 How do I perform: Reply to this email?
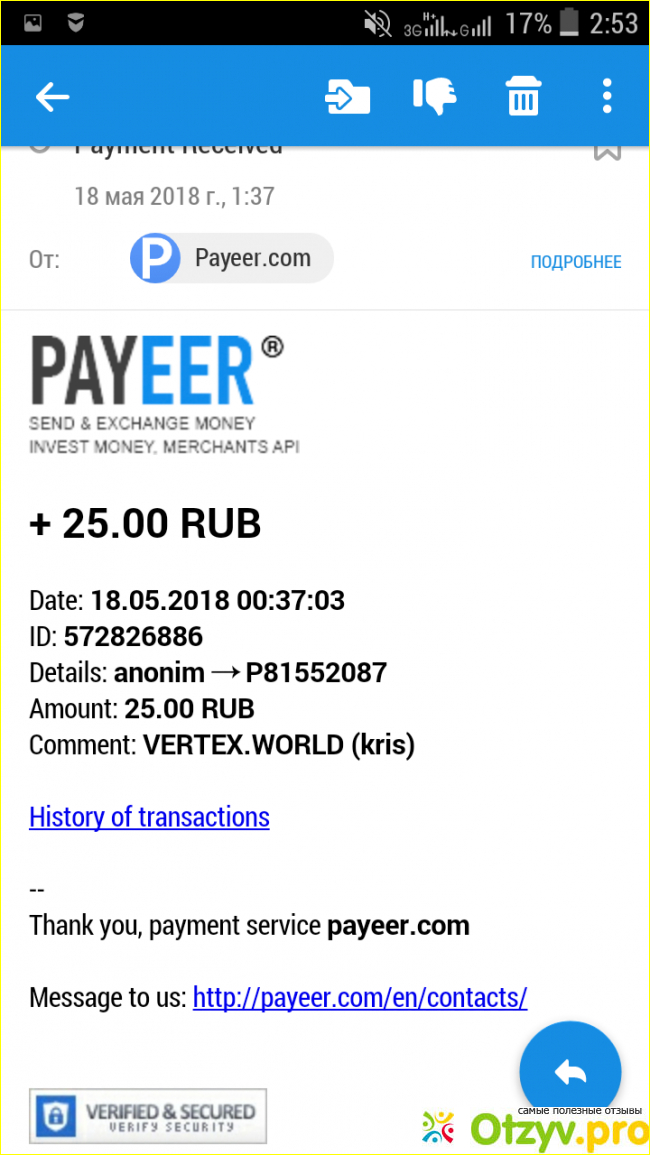pyautogui.click(x=570, y=1071)
